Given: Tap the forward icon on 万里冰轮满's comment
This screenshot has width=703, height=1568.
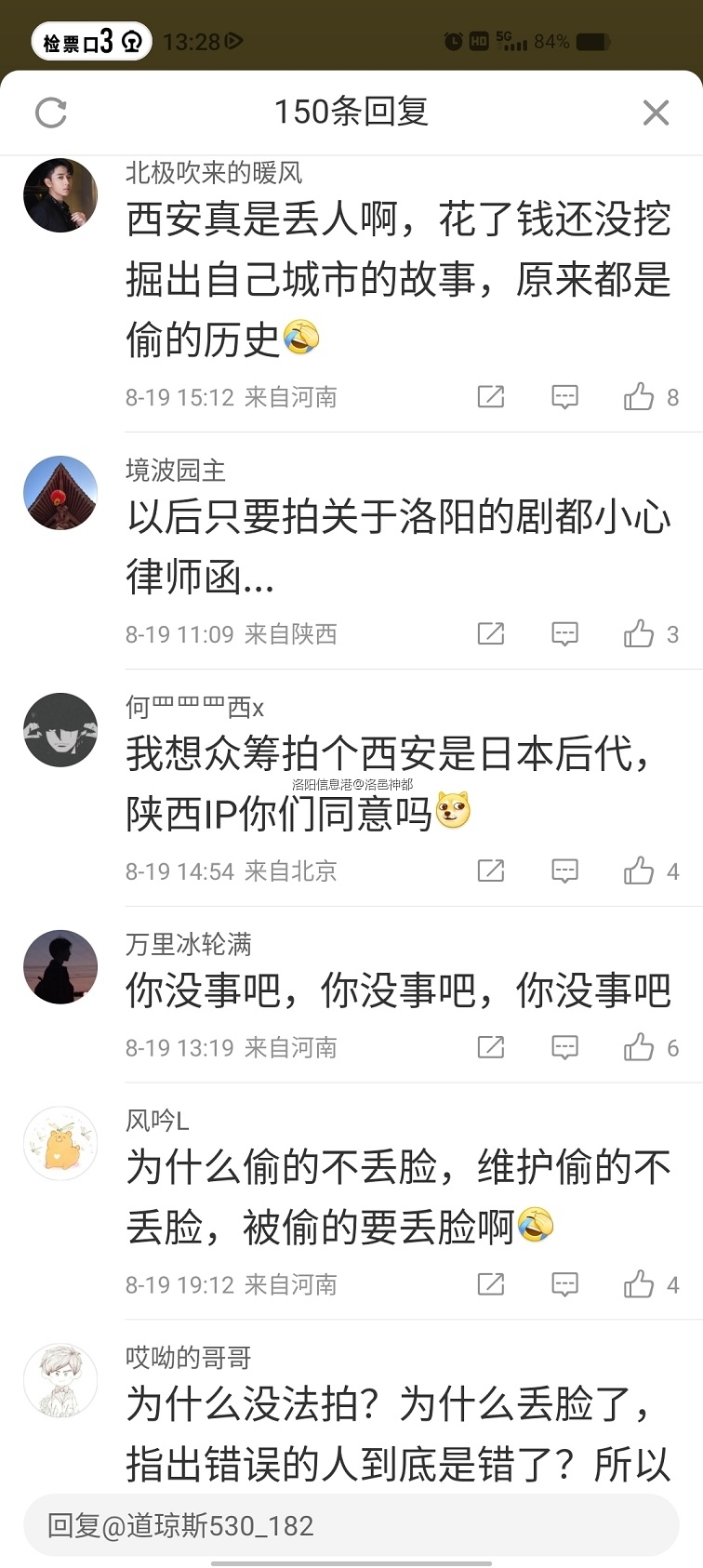Looking at the screenshot, I should (491, 1047).
